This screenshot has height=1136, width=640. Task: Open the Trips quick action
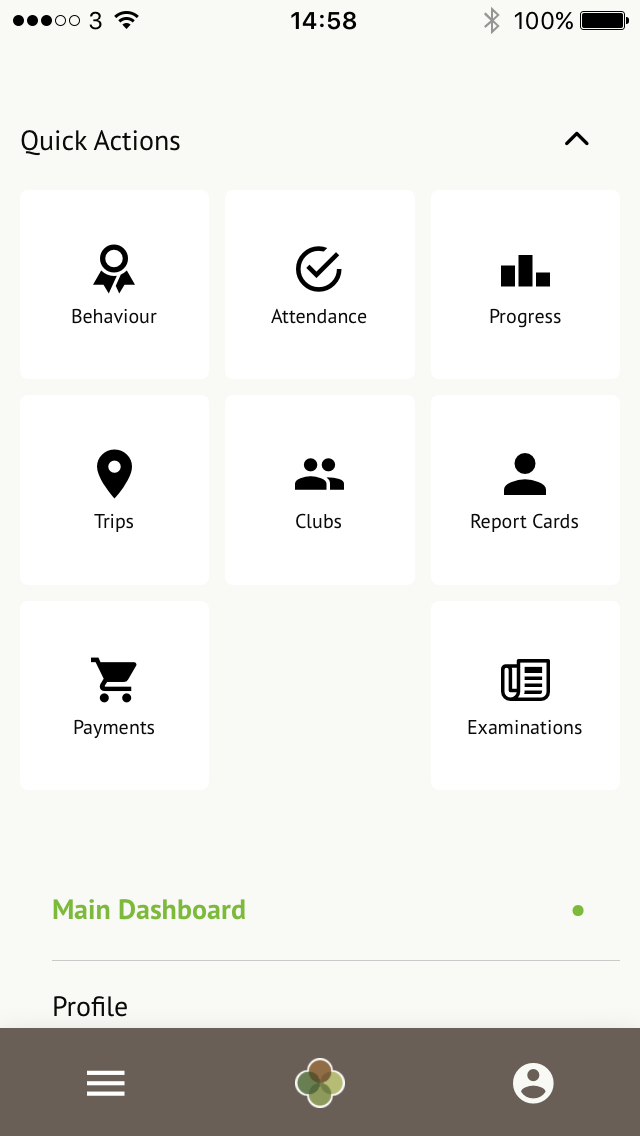(x=114, y=490)
